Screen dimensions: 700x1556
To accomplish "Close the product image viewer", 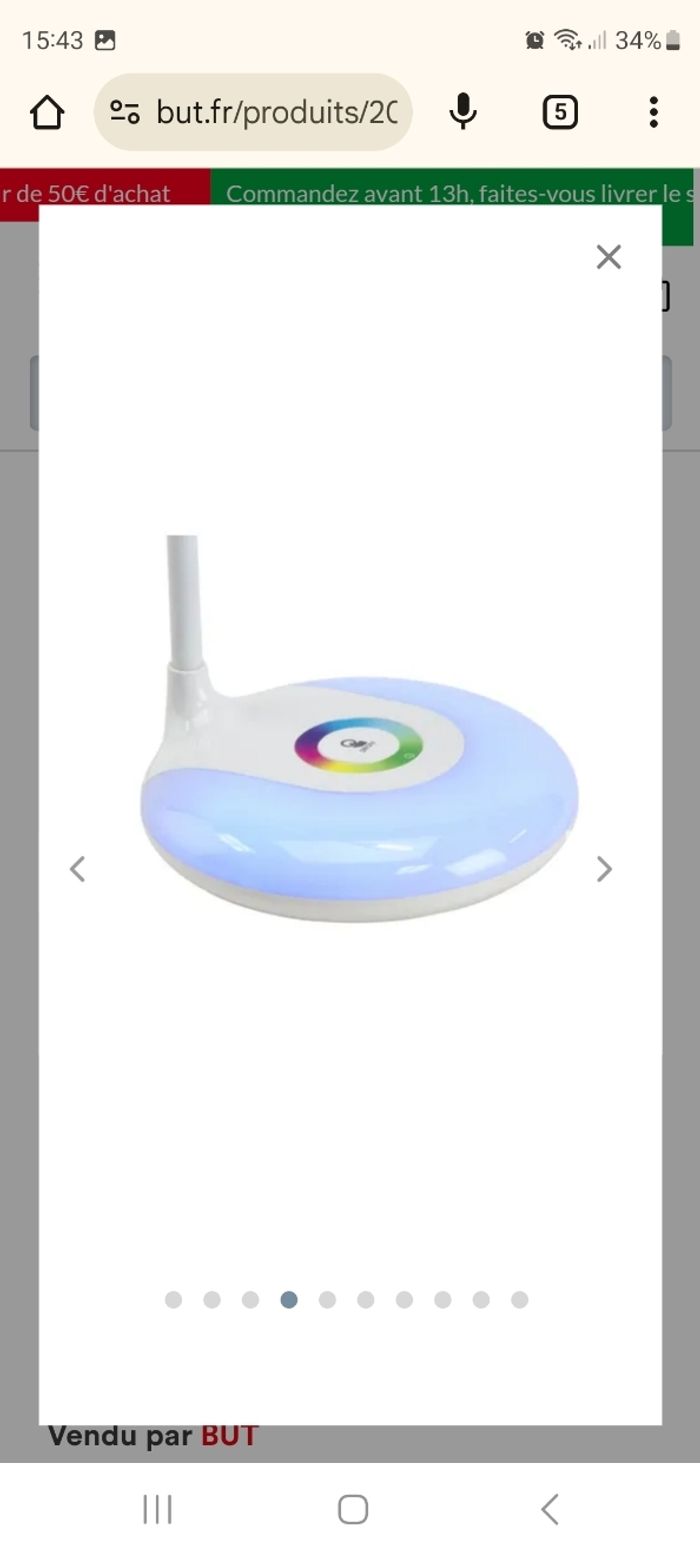I will coord(608,257).
